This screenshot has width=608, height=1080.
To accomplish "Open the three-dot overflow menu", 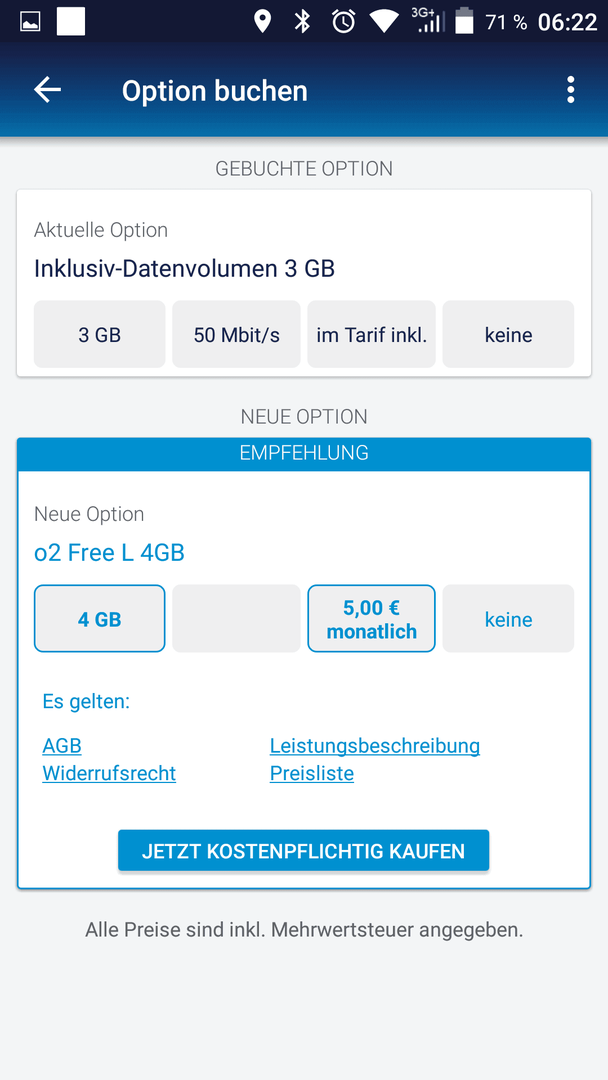I will (570, 90).
